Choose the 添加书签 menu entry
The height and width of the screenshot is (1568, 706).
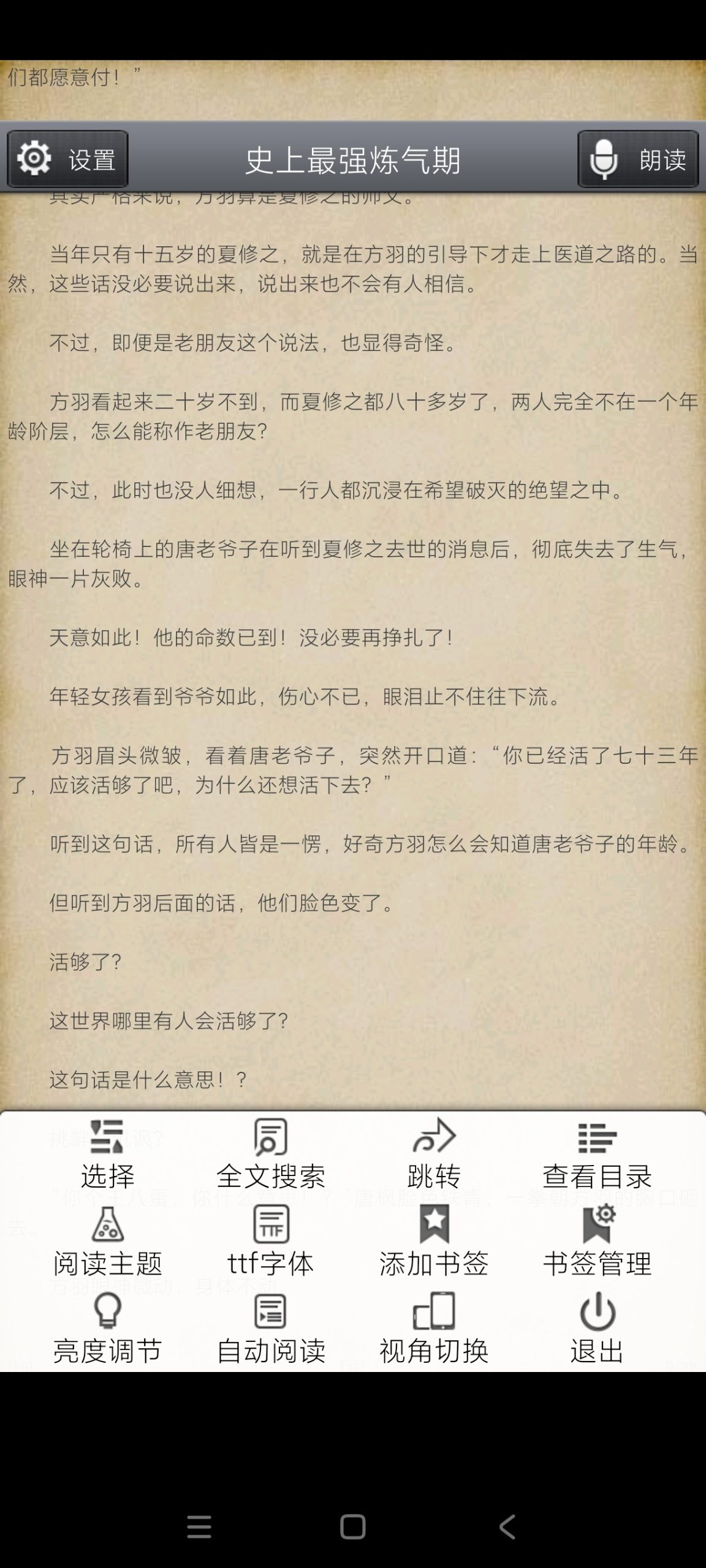pos(435,1262)
